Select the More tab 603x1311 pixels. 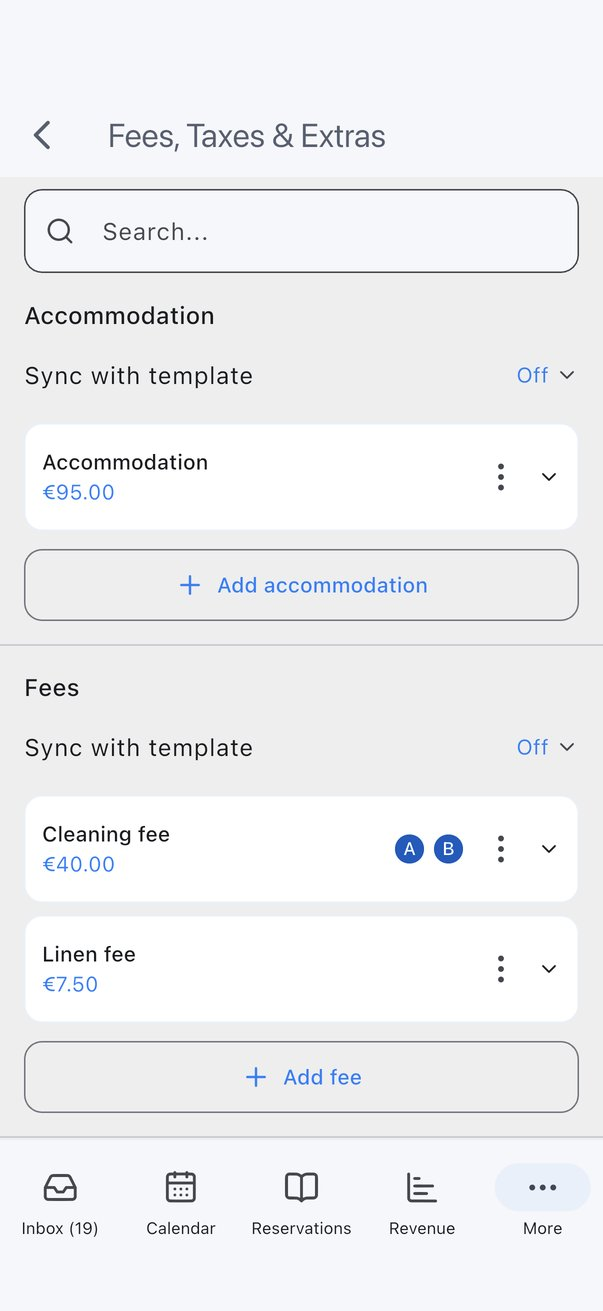[x=543, y=1203]
